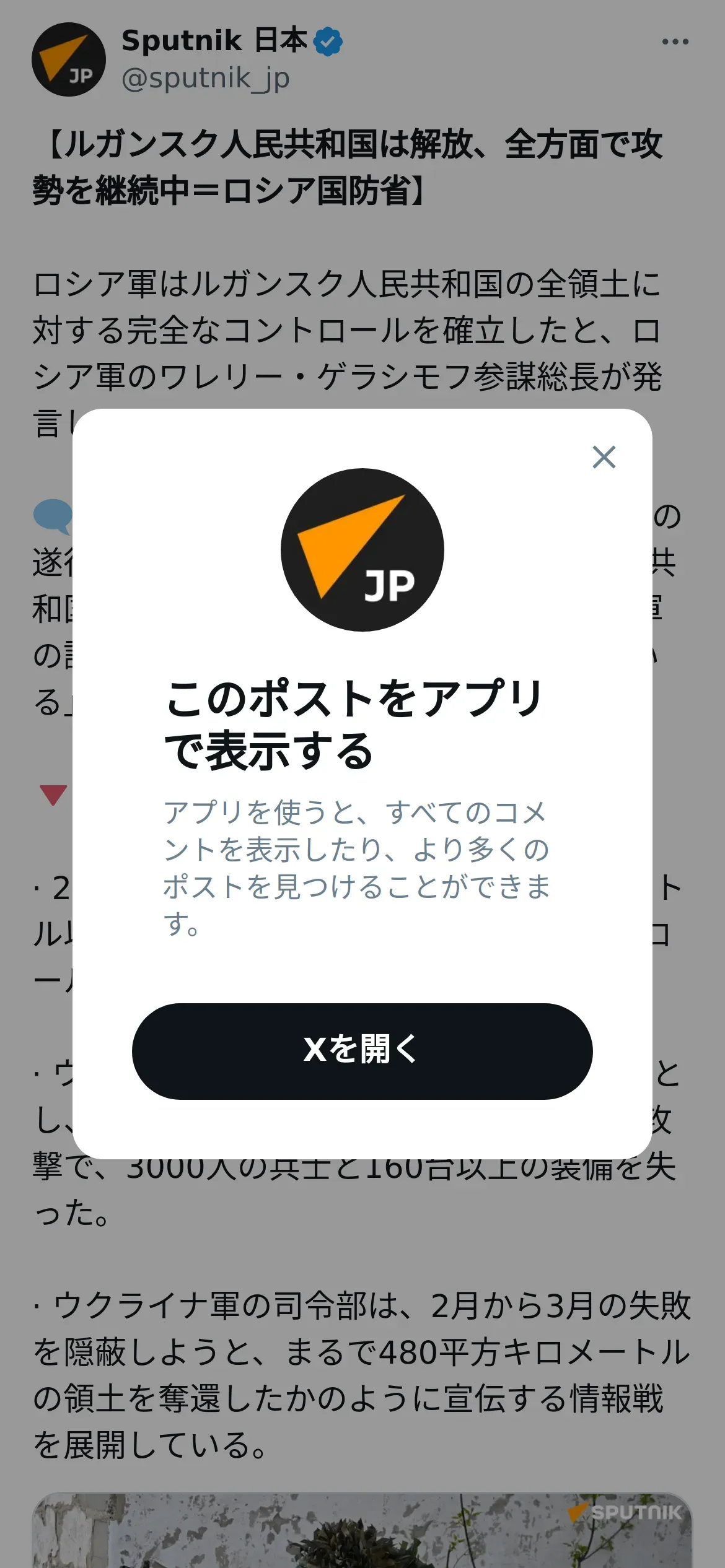Image resolution: width=725 pixels, height=1568 pixels.
Task: View the attached Sputnik photo
Action: (x=362, y=1530)
